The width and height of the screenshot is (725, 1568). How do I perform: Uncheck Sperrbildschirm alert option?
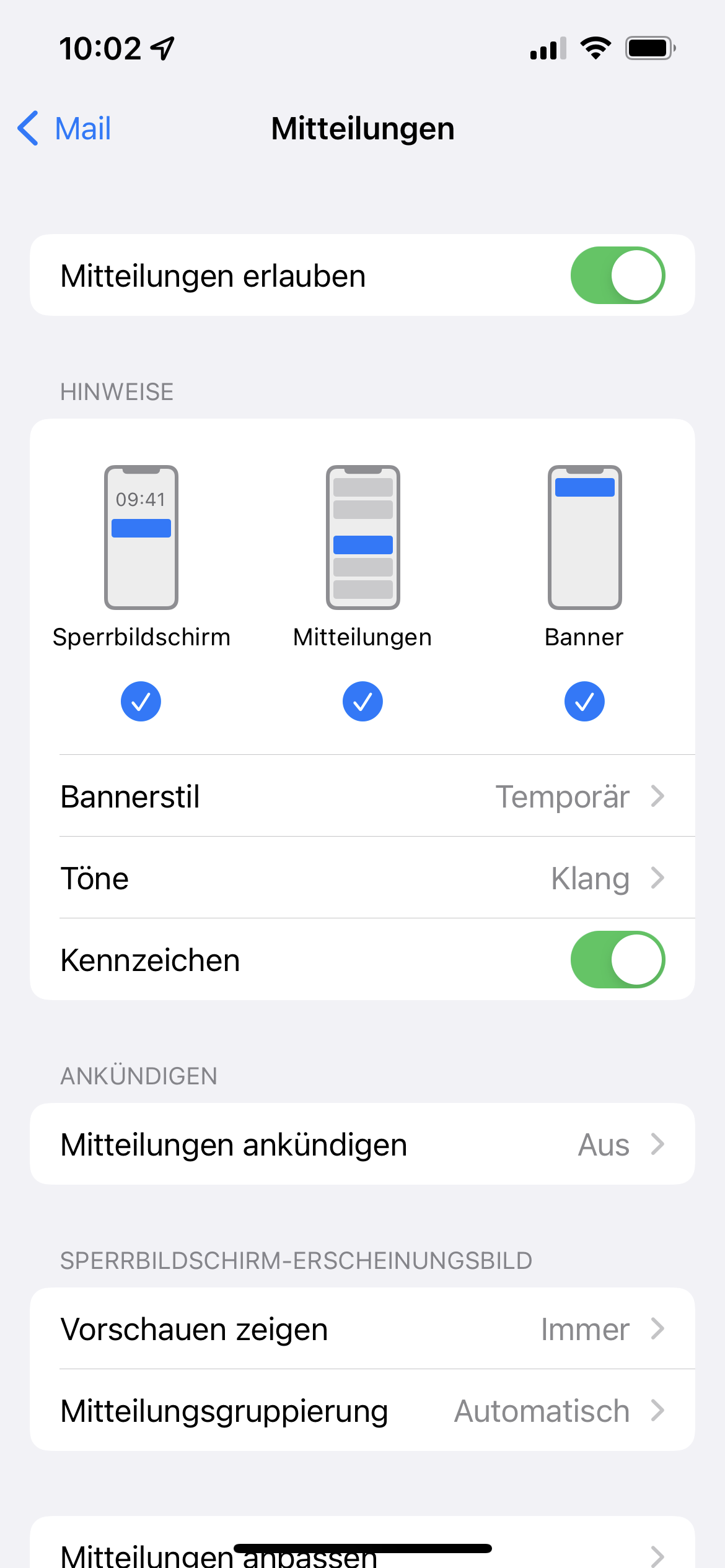141,701
